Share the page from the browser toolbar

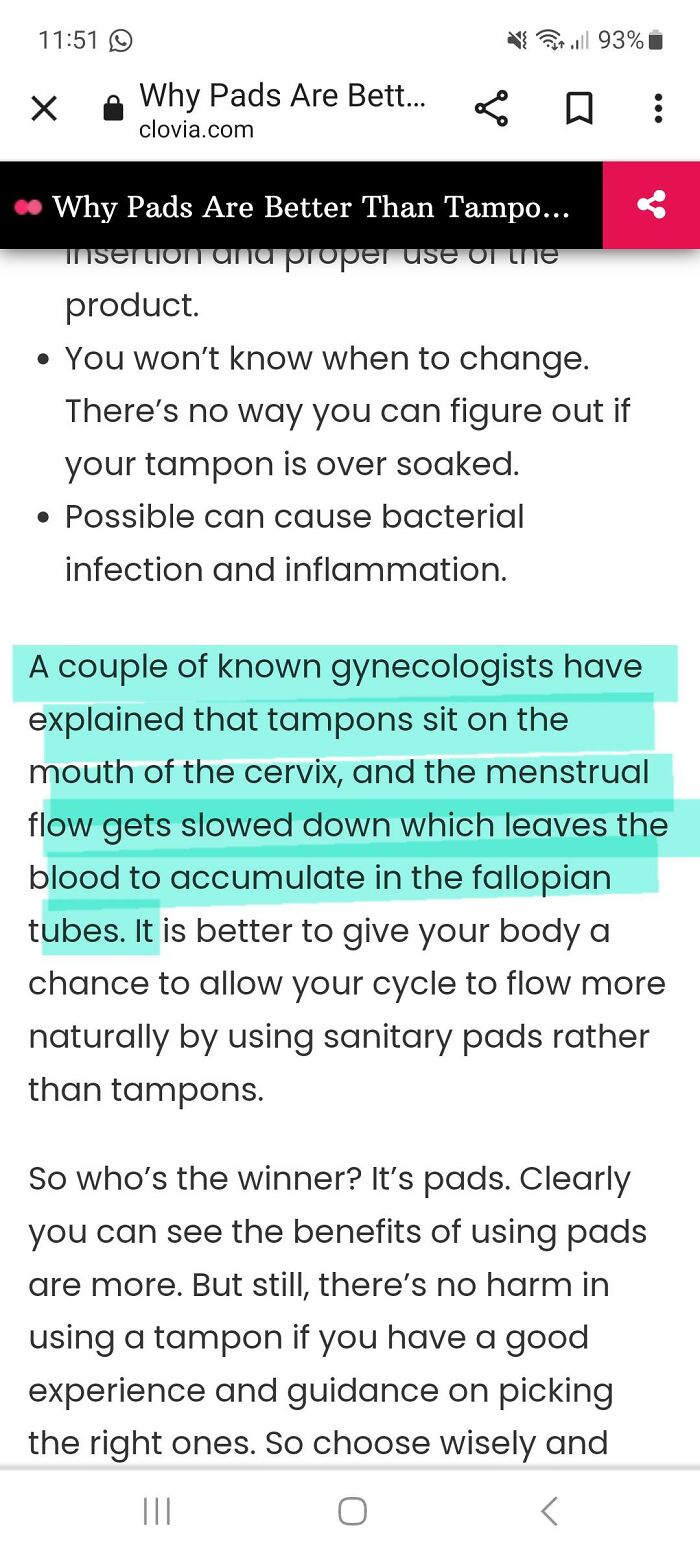pos(491,108)
